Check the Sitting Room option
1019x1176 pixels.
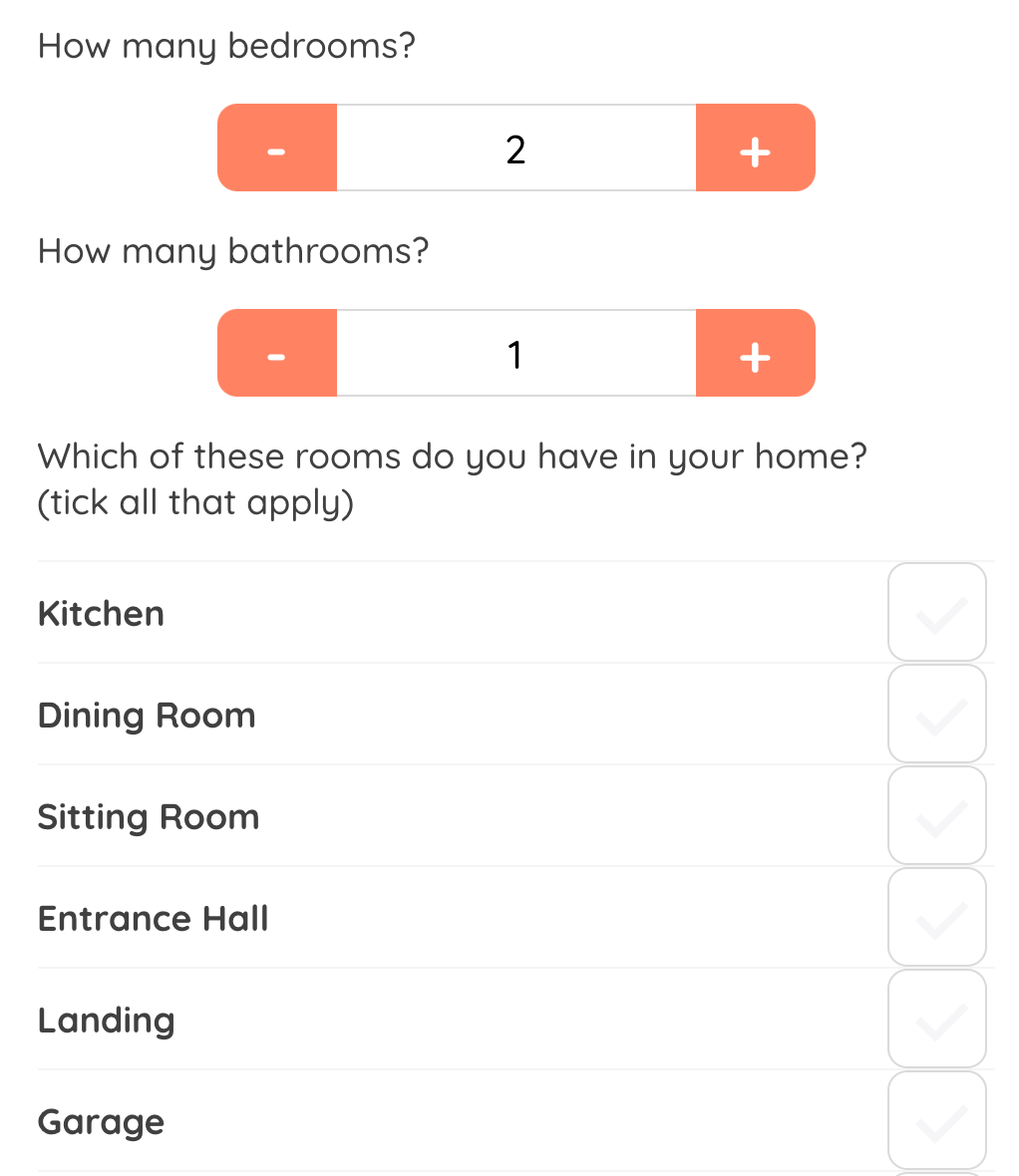pyautogui.click(x=936, y=816)
